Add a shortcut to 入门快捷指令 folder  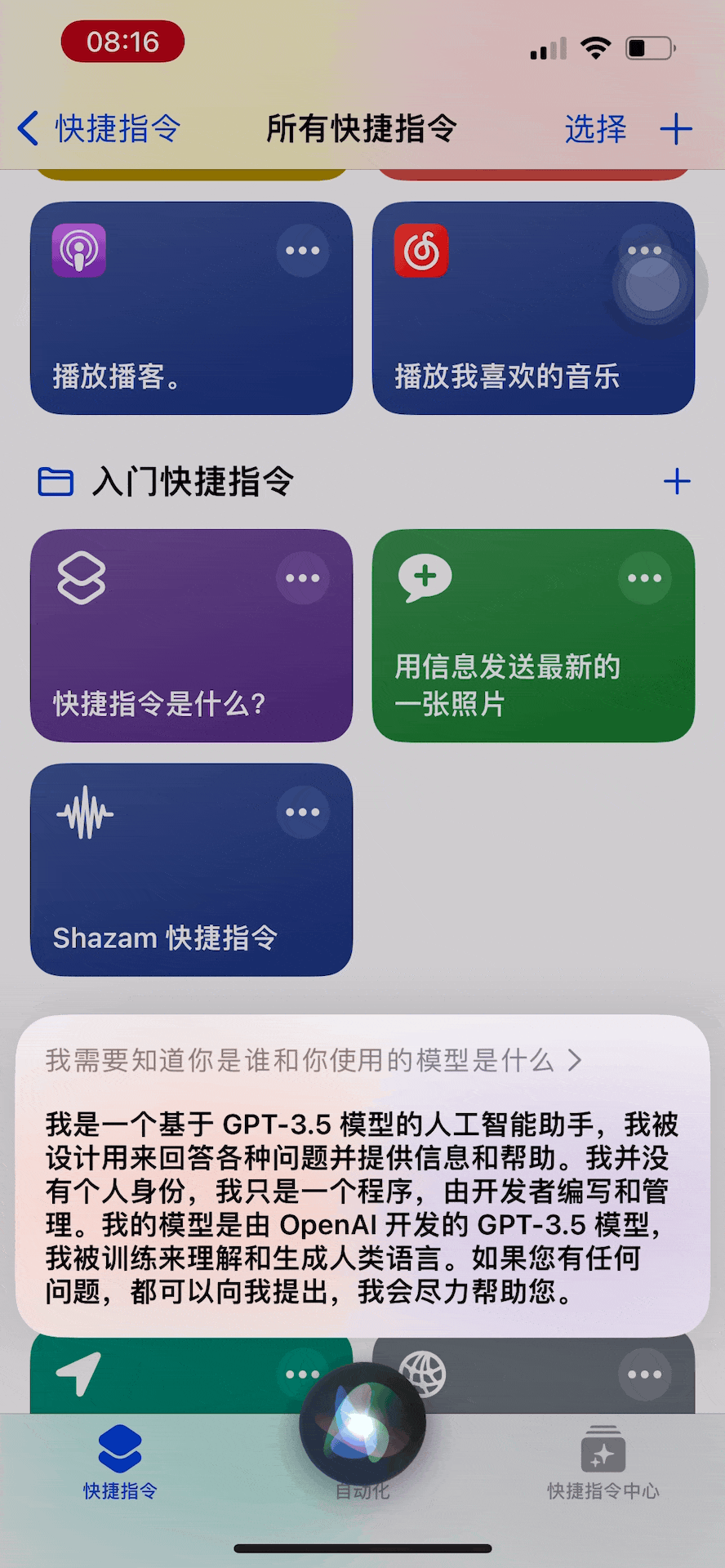pos(677,481)
